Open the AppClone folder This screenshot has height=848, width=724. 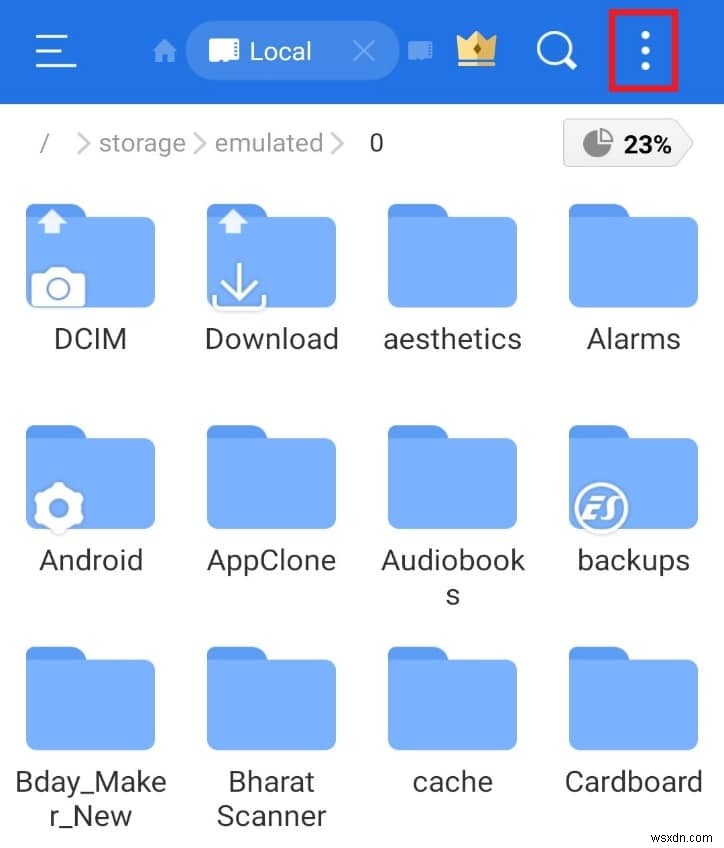(271, 477)
